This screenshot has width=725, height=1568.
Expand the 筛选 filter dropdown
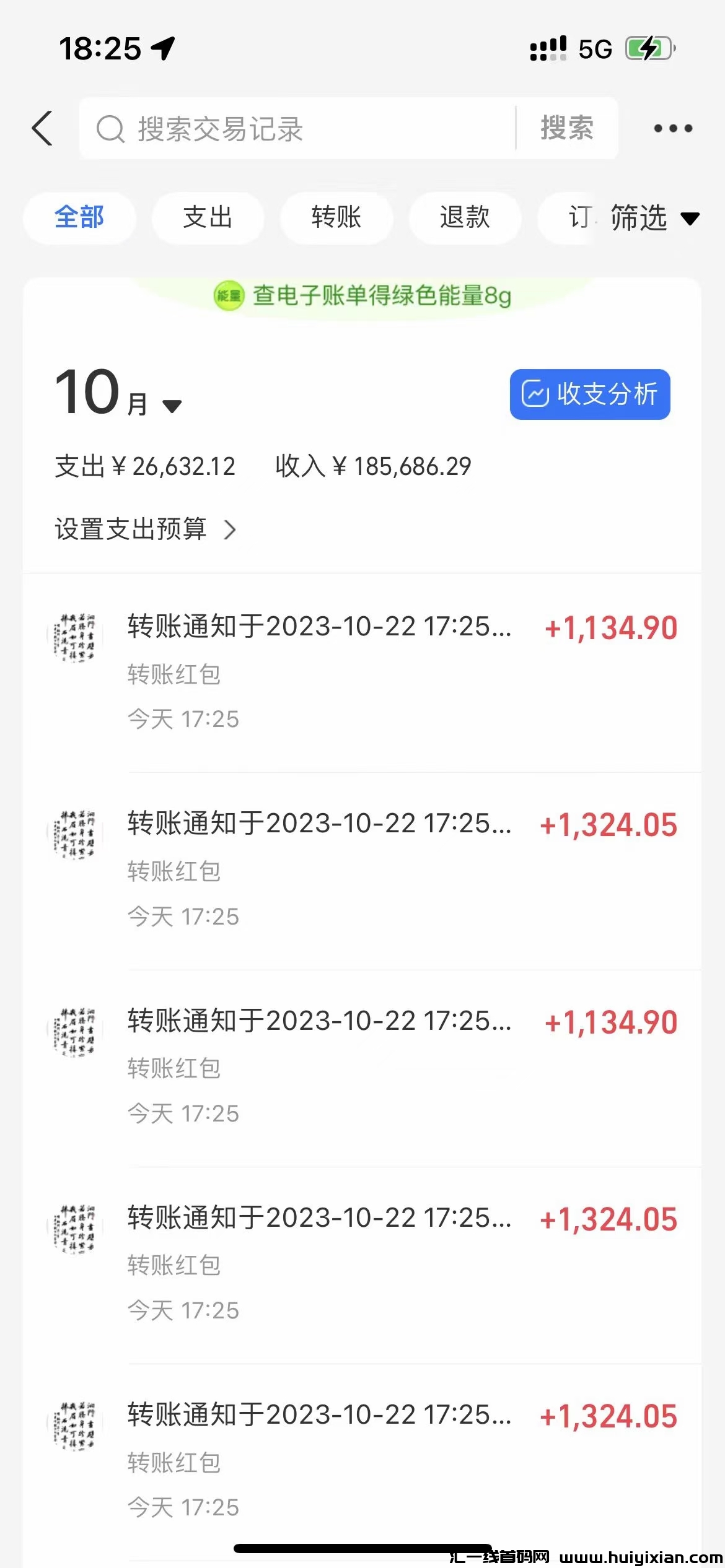click(x=654, y=218)
